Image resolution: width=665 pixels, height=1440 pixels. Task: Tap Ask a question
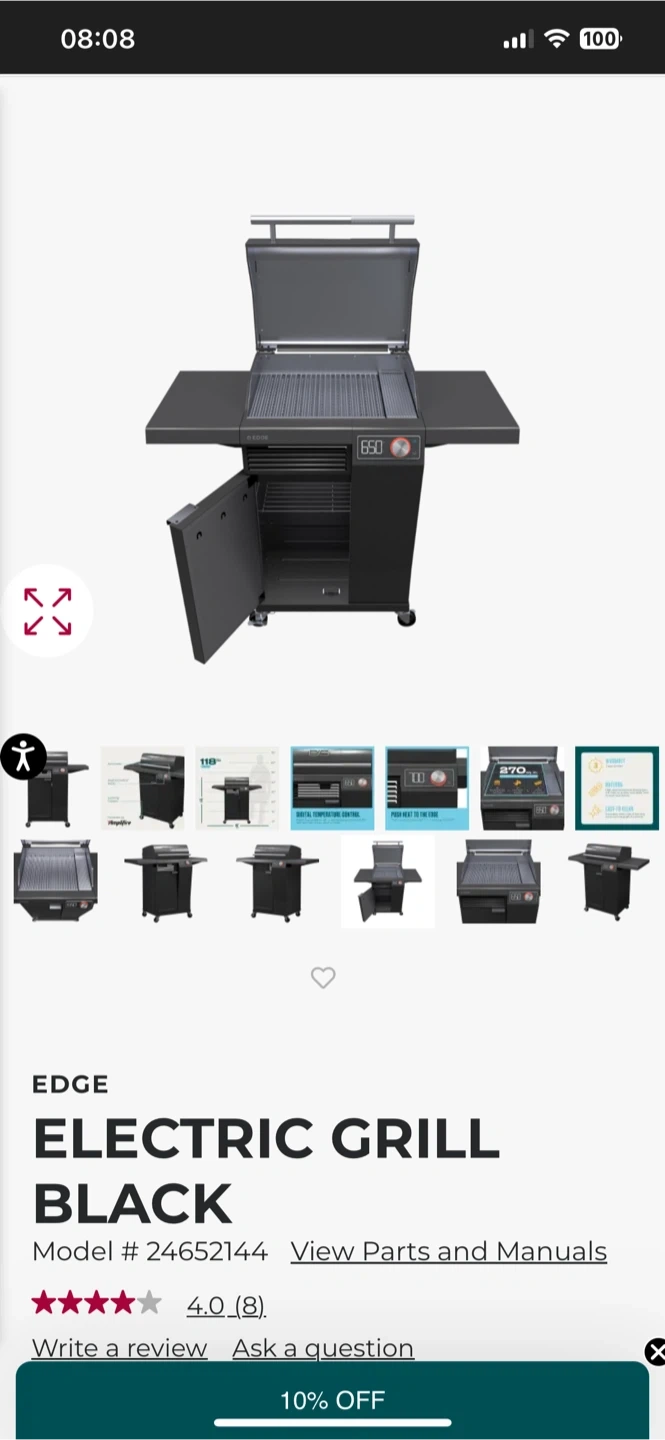point(323,1348)
